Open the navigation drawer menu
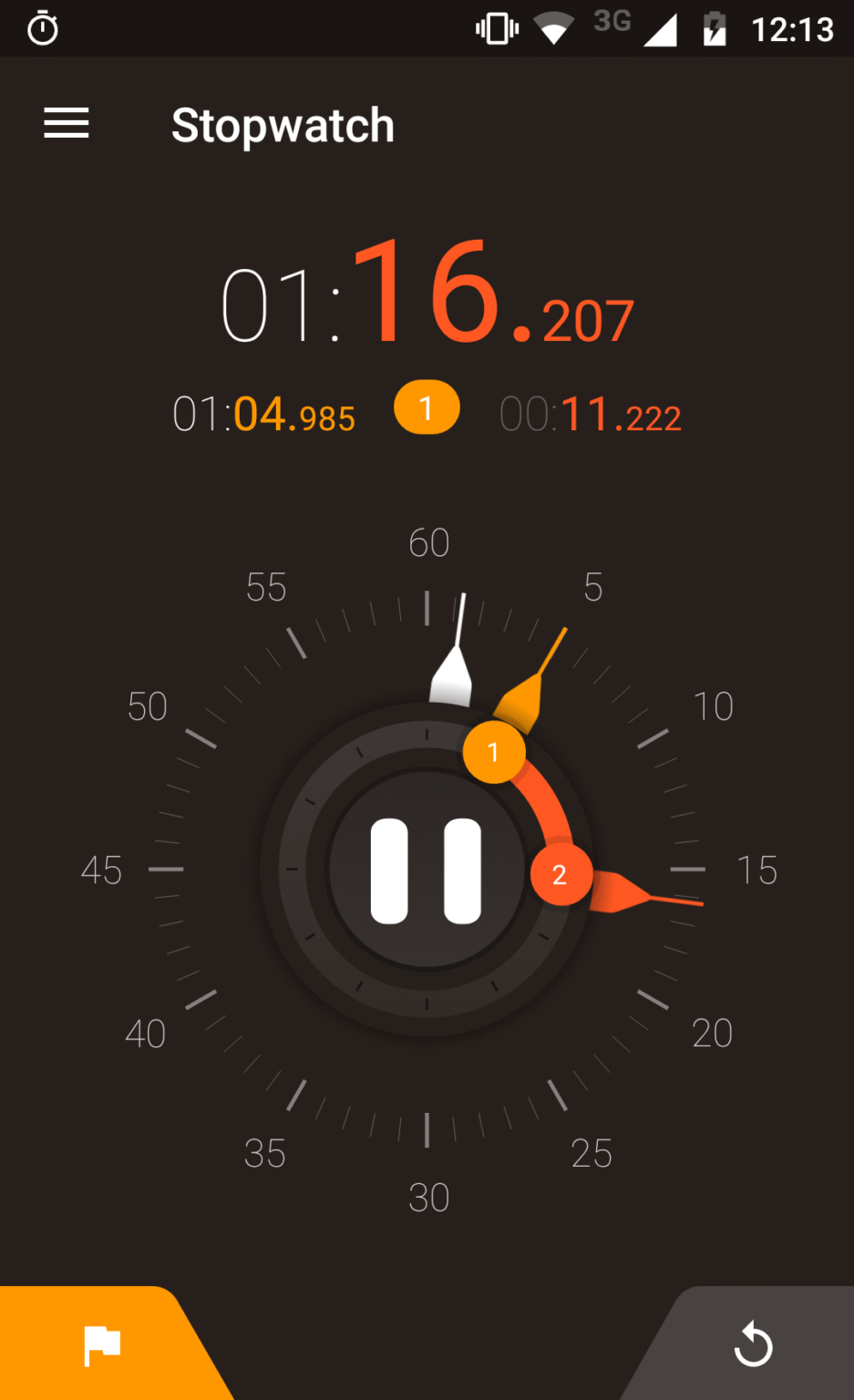The image size is (854, 1400). (x=65, y=123)
